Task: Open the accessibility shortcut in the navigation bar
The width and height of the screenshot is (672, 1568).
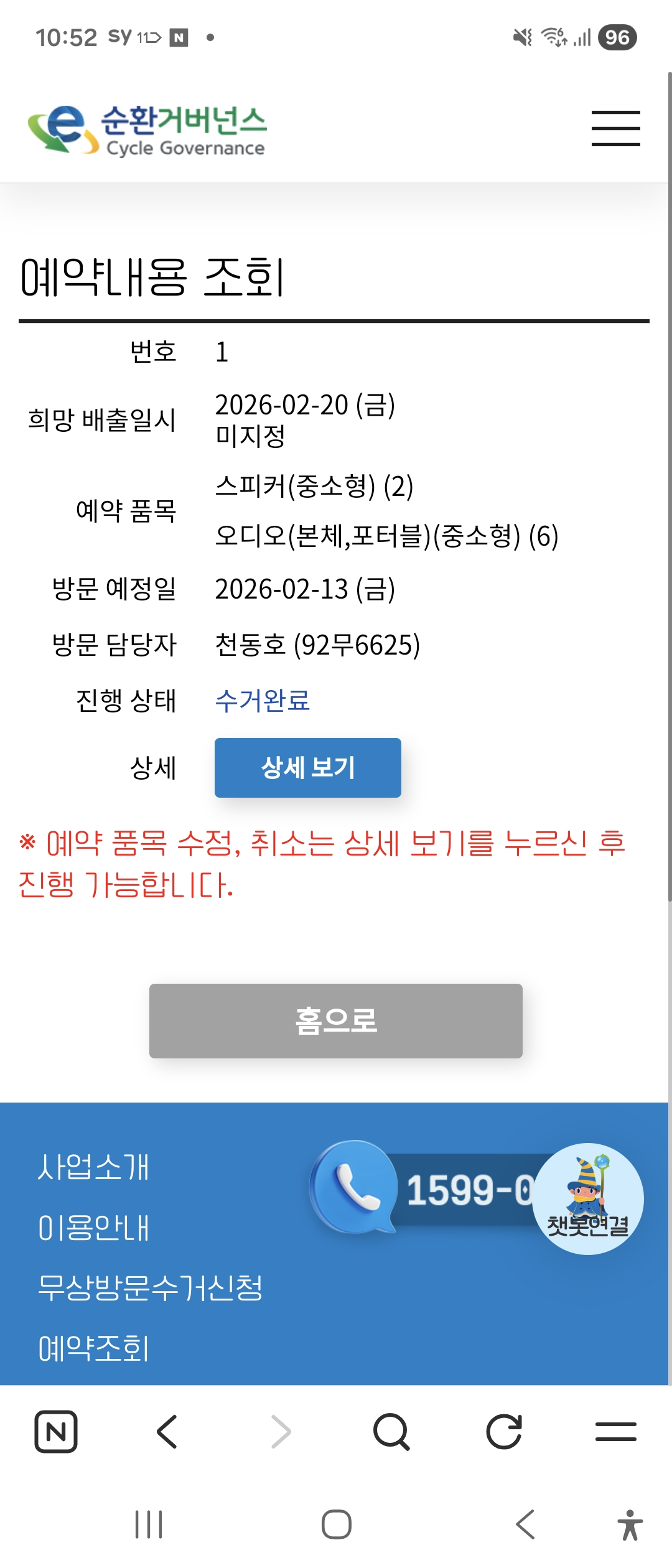Action: 630,1524
